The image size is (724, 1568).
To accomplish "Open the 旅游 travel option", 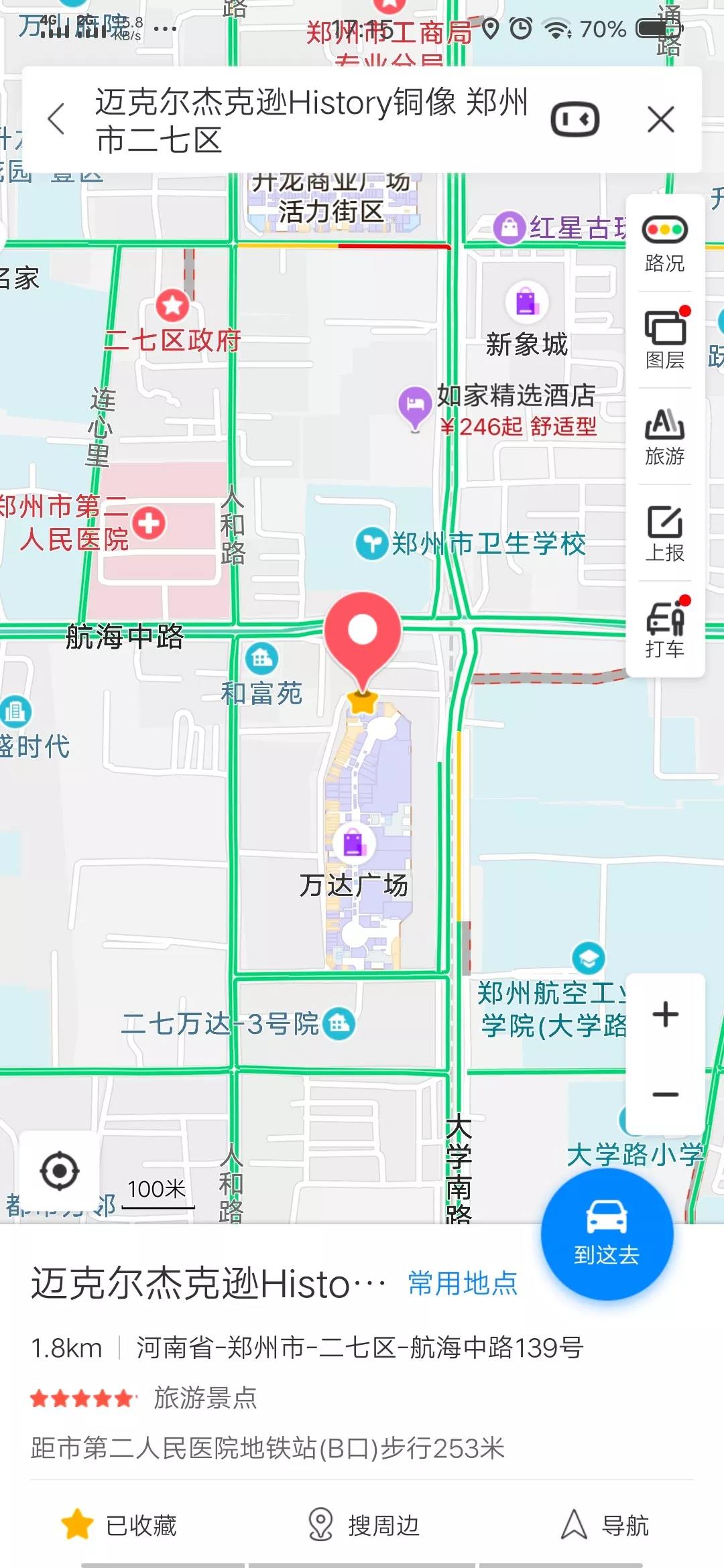I will pos(664,436).
